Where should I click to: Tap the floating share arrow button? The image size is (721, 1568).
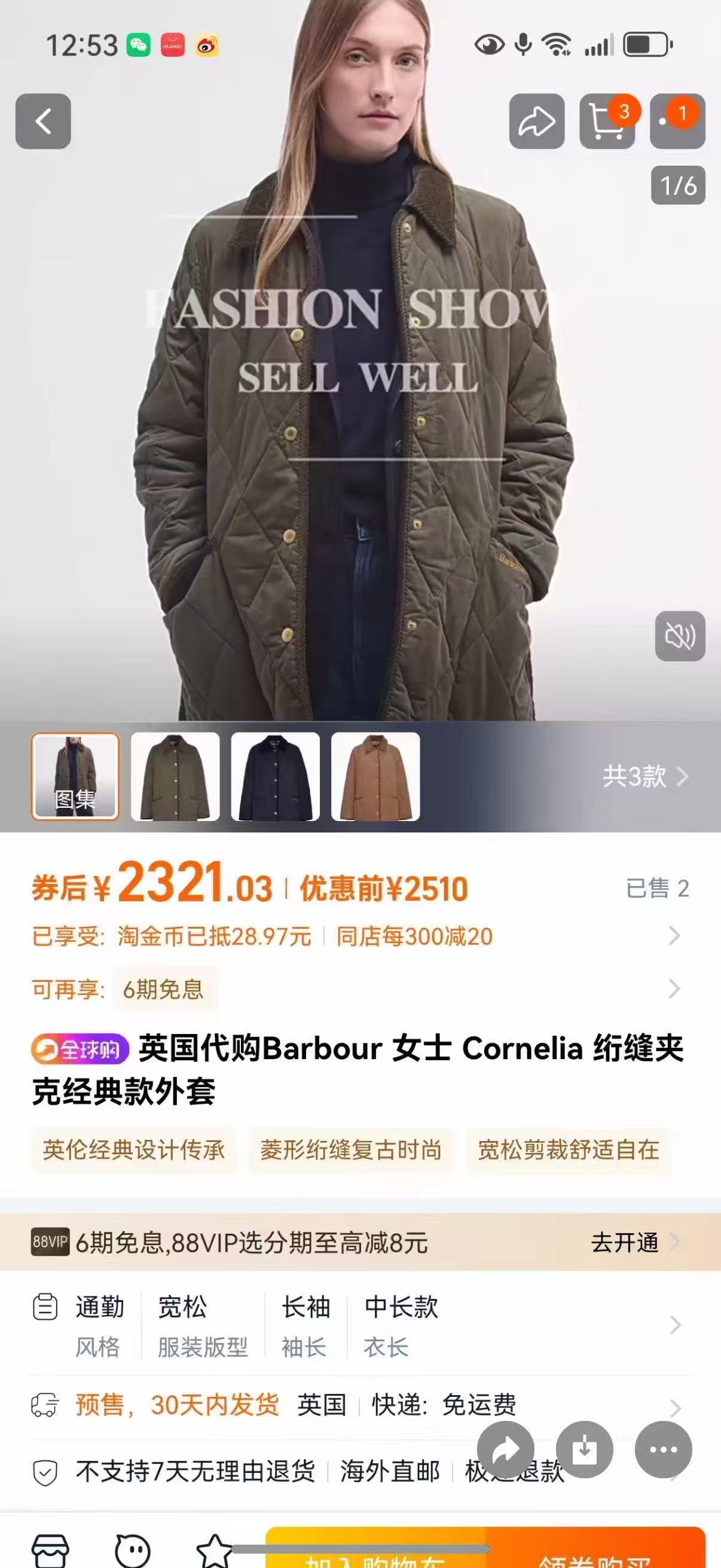(x=506, y=1450)
